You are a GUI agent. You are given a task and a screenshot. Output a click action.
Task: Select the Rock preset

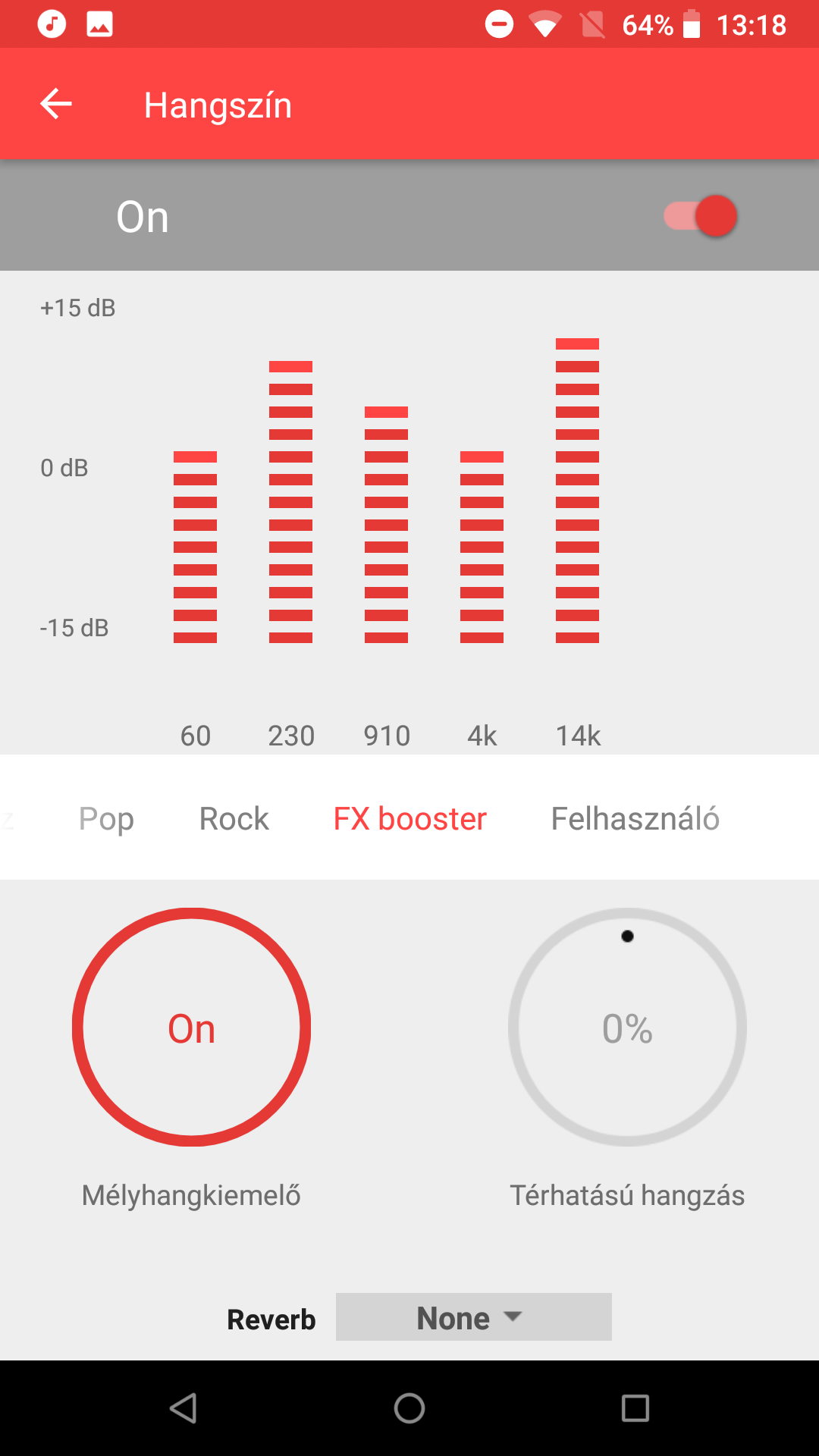point(234,818)
